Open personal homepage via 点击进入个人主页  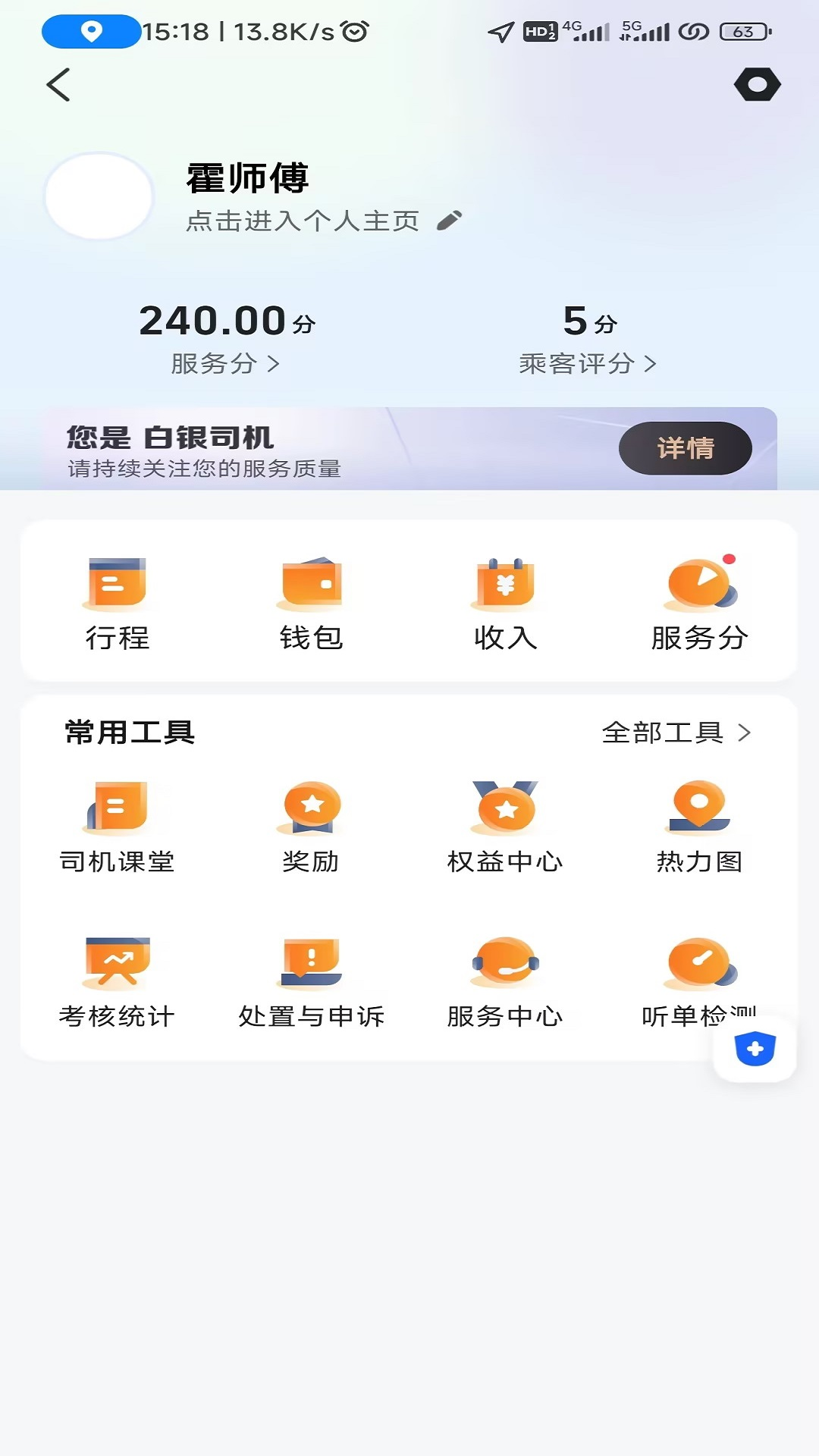click(303, 221)
